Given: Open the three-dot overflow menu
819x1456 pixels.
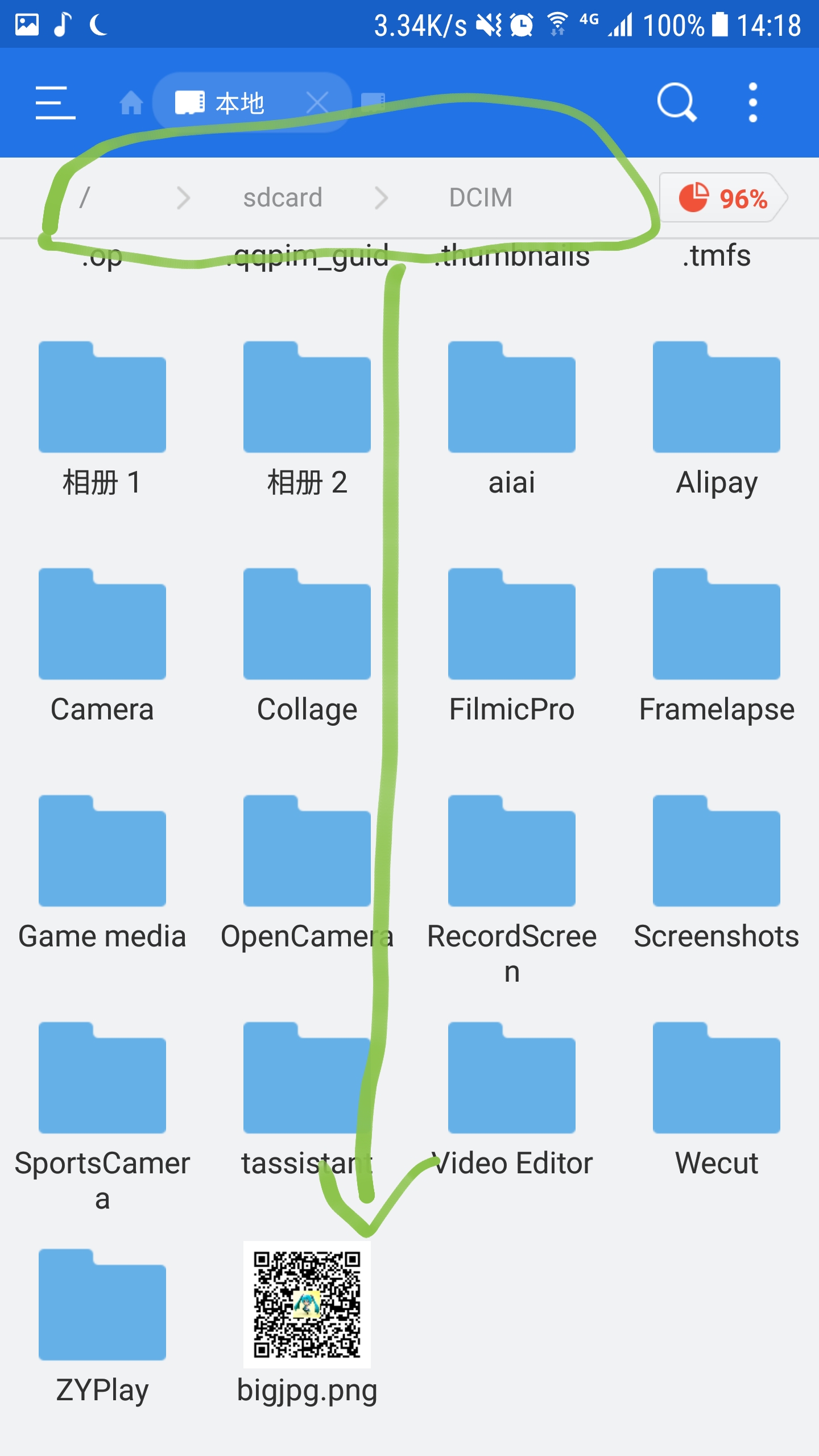Looking at the screenshot, I should tap(752, 102).
